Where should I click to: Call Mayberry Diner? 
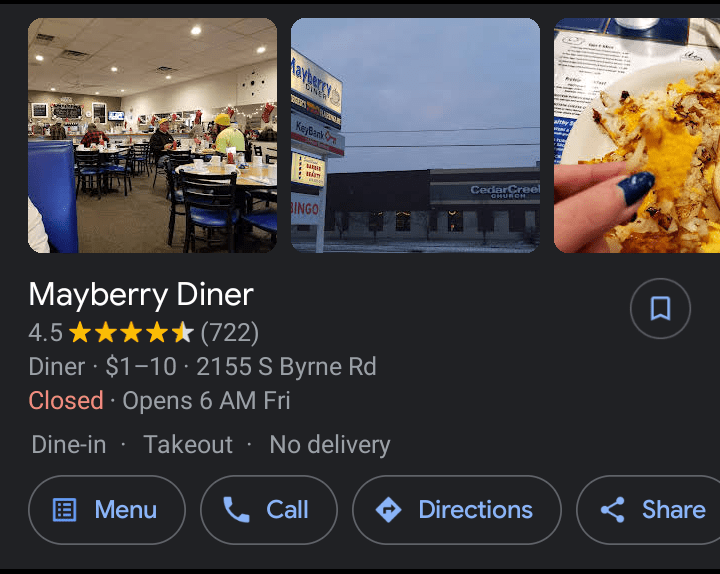click(x=268, y=510)
